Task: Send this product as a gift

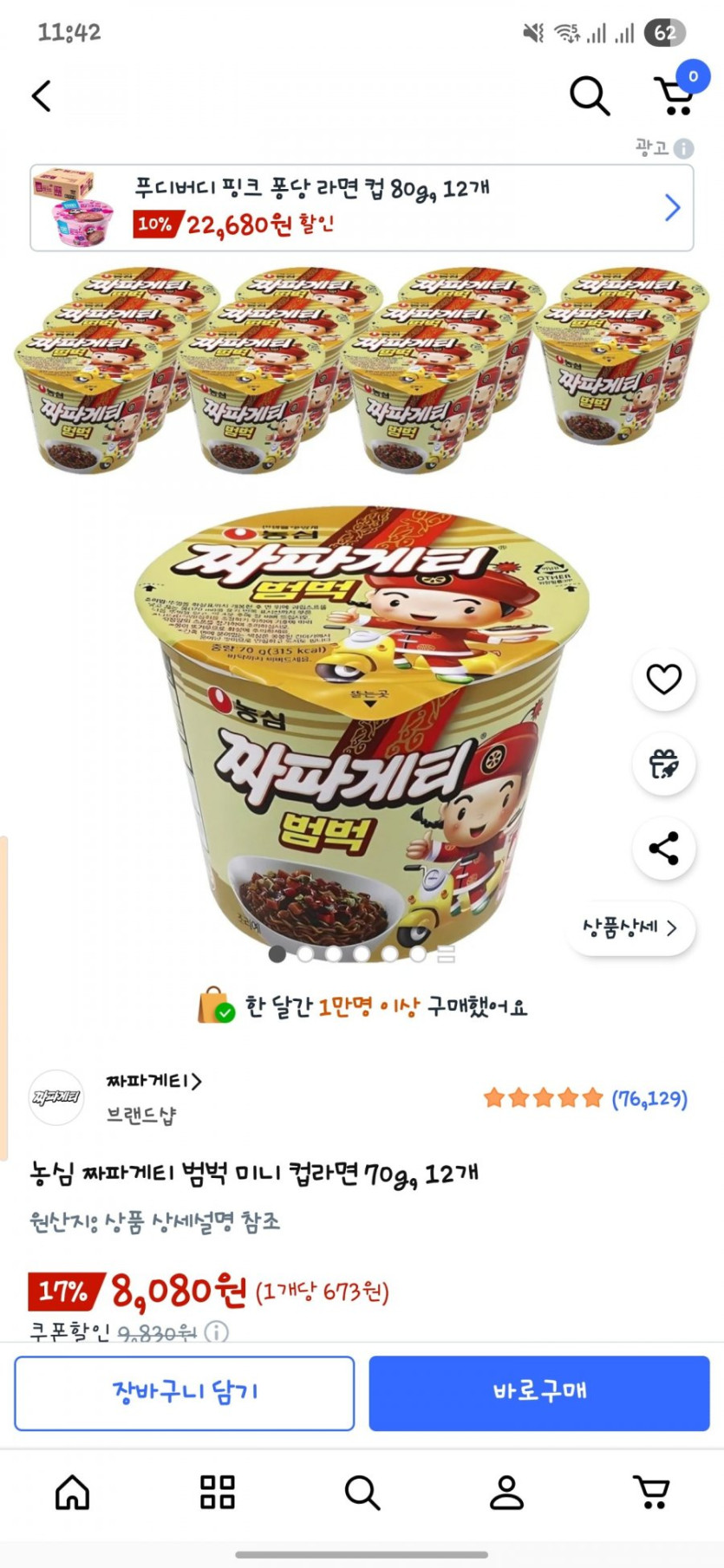Action: pyautogui.click(x=663, y=764)
